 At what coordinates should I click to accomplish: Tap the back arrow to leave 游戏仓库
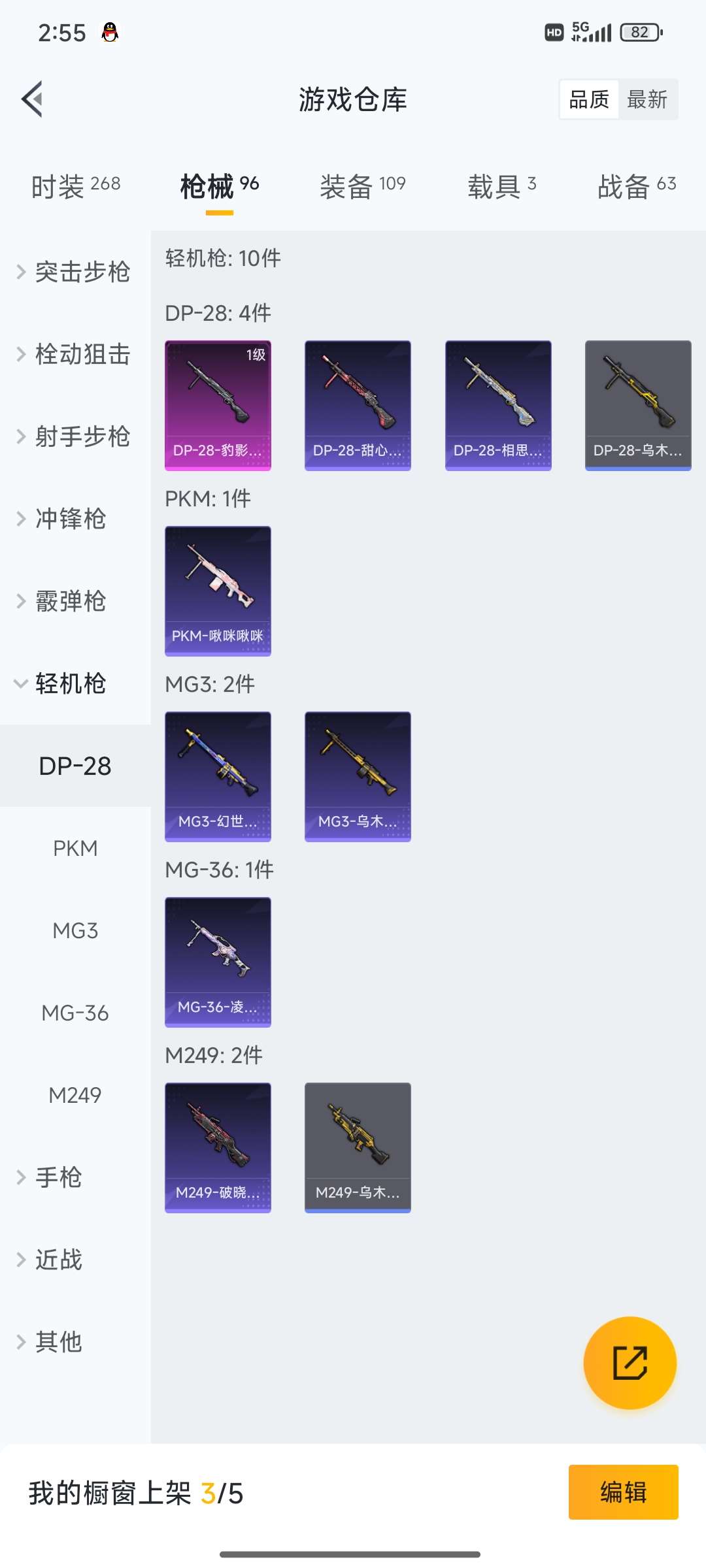(x=31, y=99)
